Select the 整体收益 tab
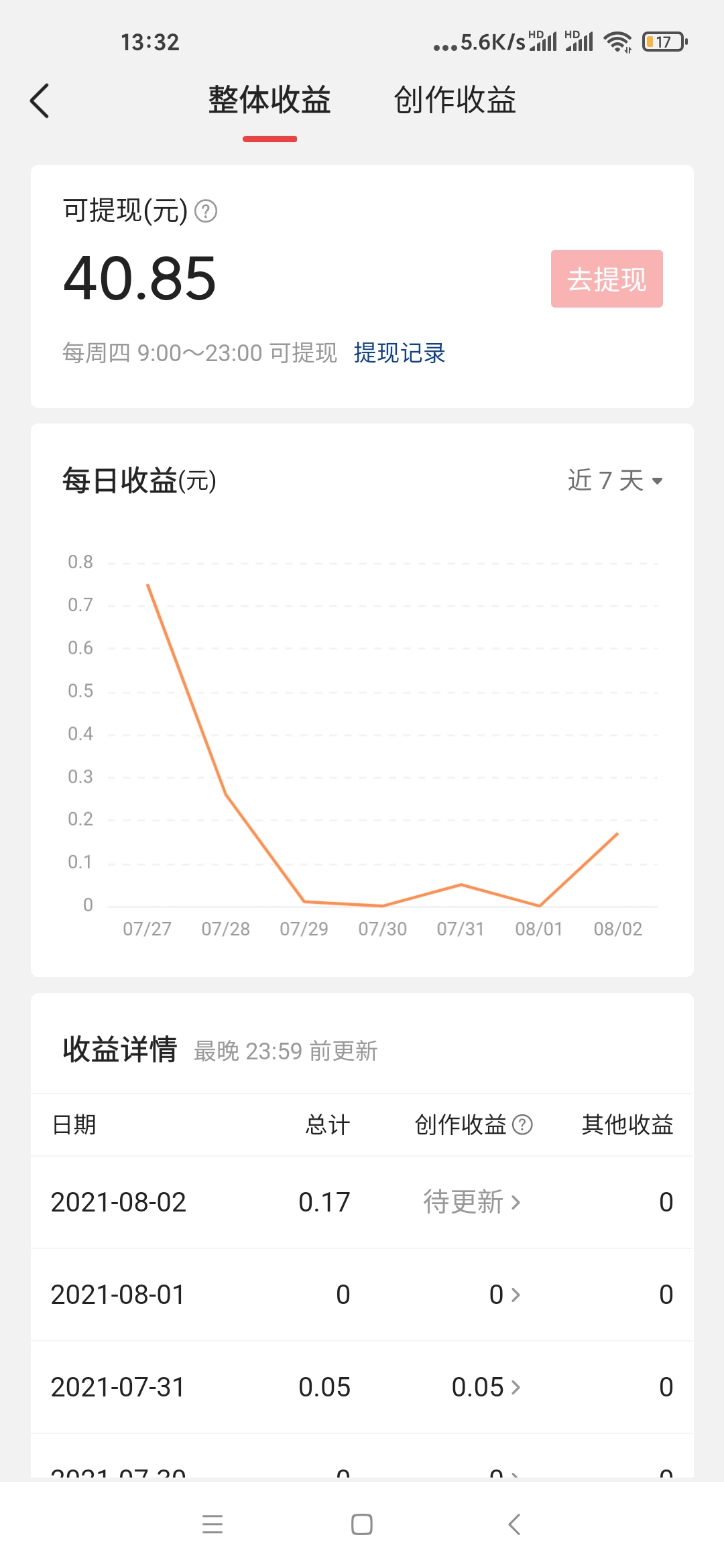Image resolution: width=724 pixels, height=1568 pixels. [270, 101]
